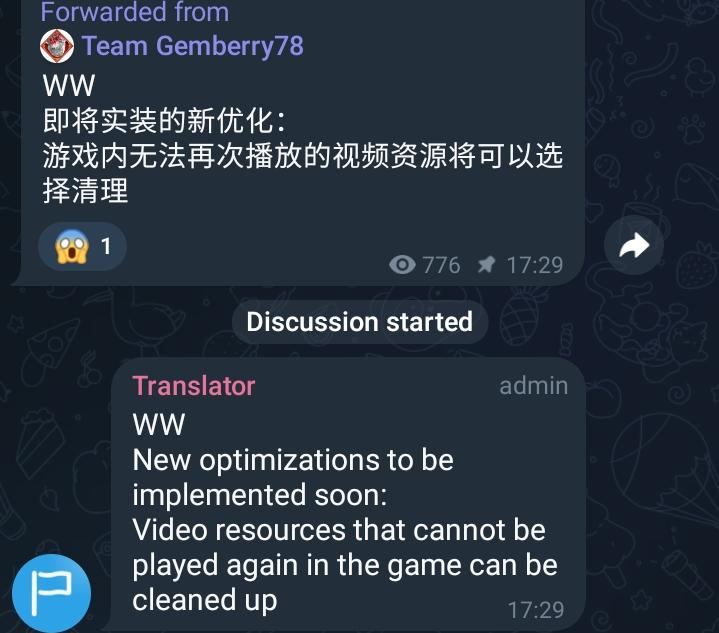Screen dimensions: 719x633
Task: Tap the scream emoji reaction
Action: pyautogui.click(x=82, y=246)
